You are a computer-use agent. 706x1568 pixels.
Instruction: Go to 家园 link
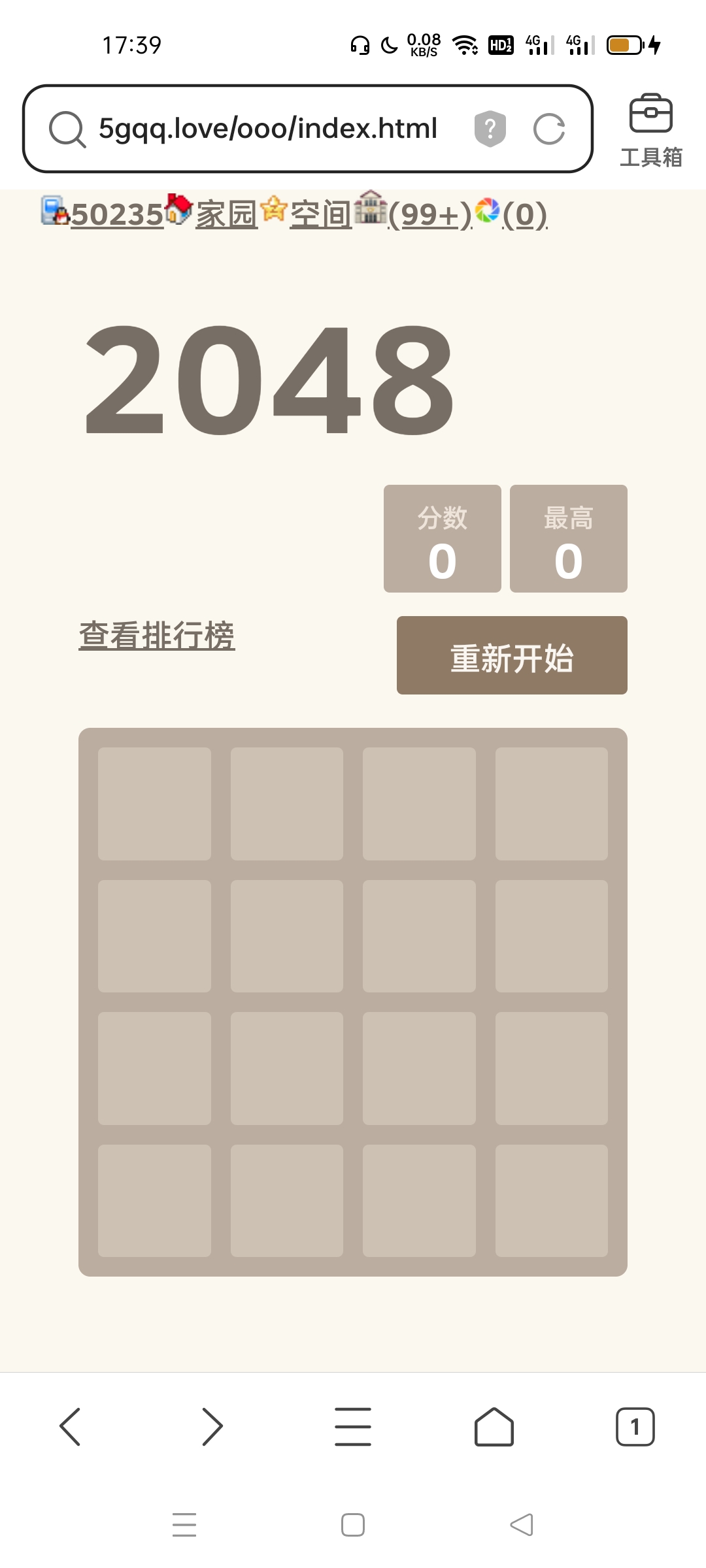point(226,214)
